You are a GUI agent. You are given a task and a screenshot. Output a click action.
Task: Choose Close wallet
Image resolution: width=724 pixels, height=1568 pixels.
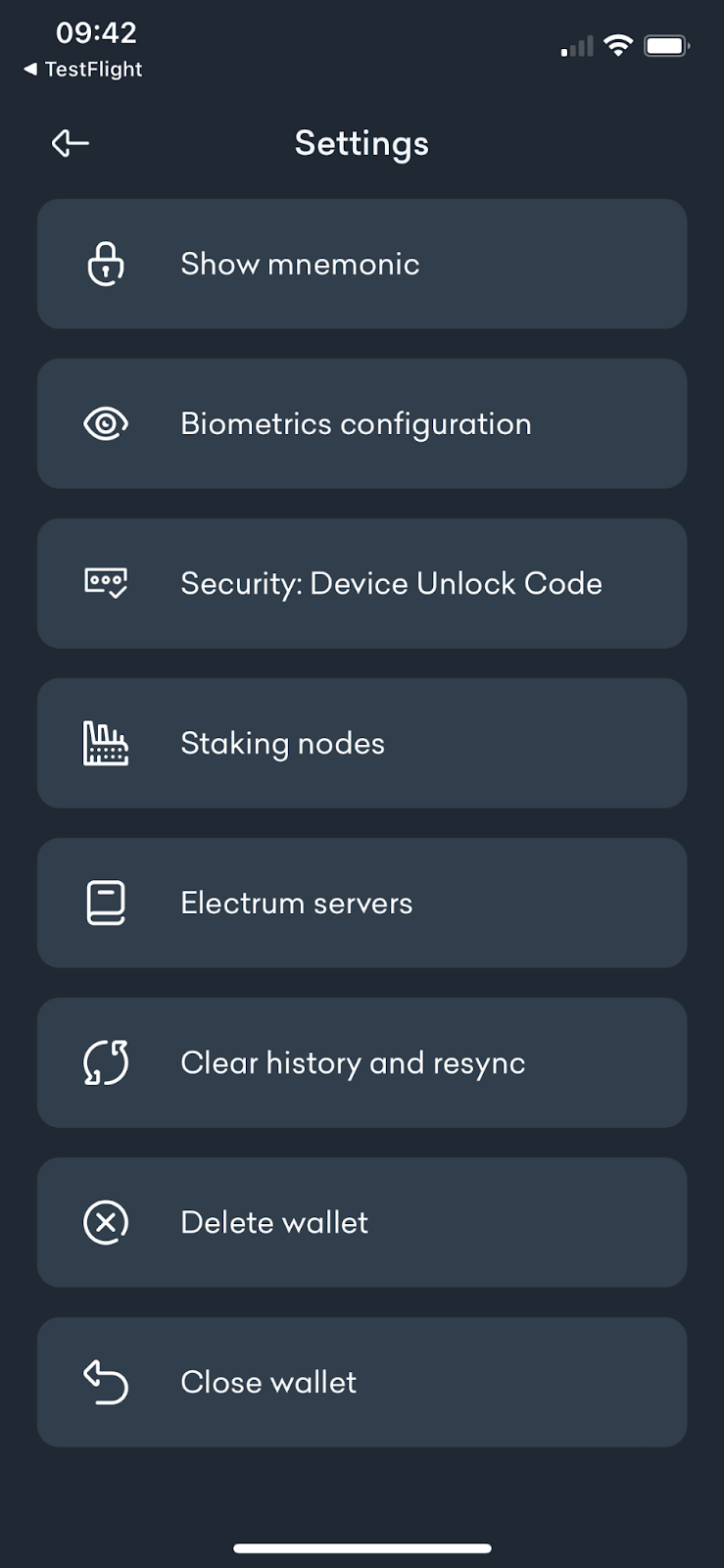point(362,1382)
